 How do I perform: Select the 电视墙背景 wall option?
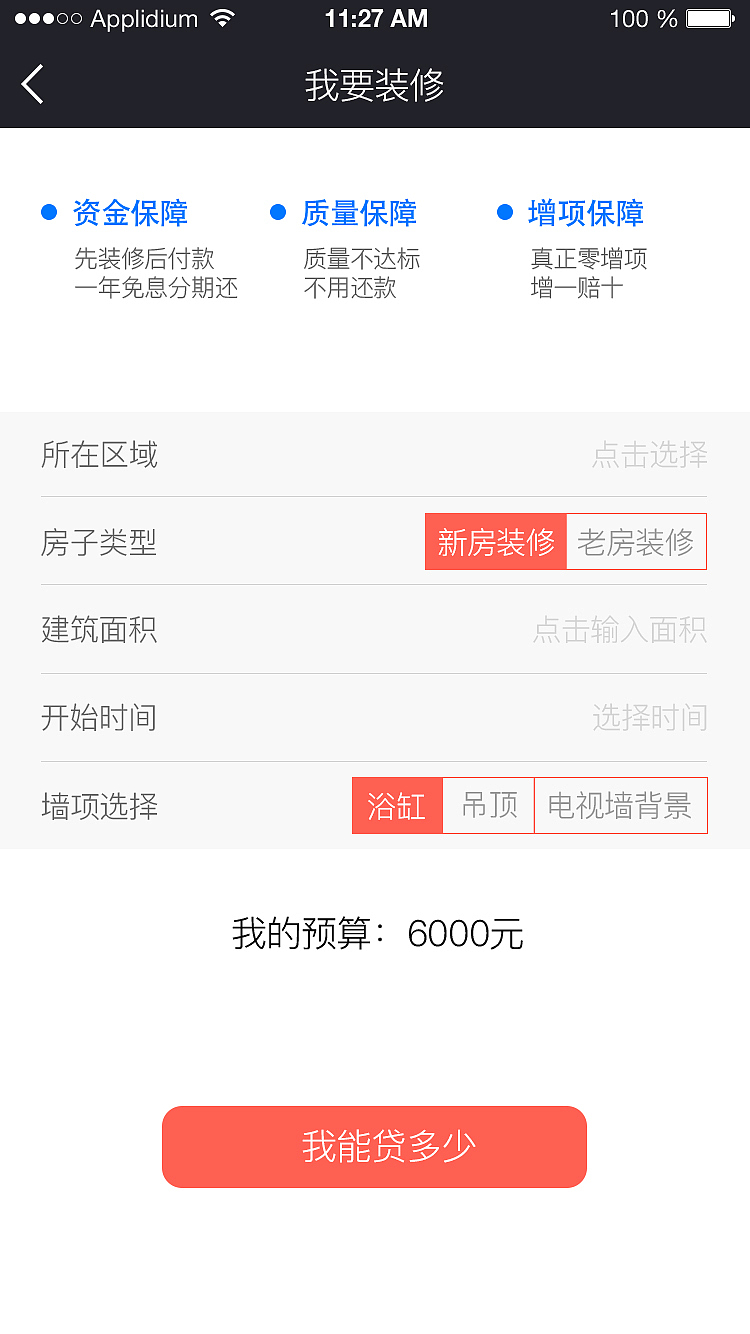coord(620,805)
